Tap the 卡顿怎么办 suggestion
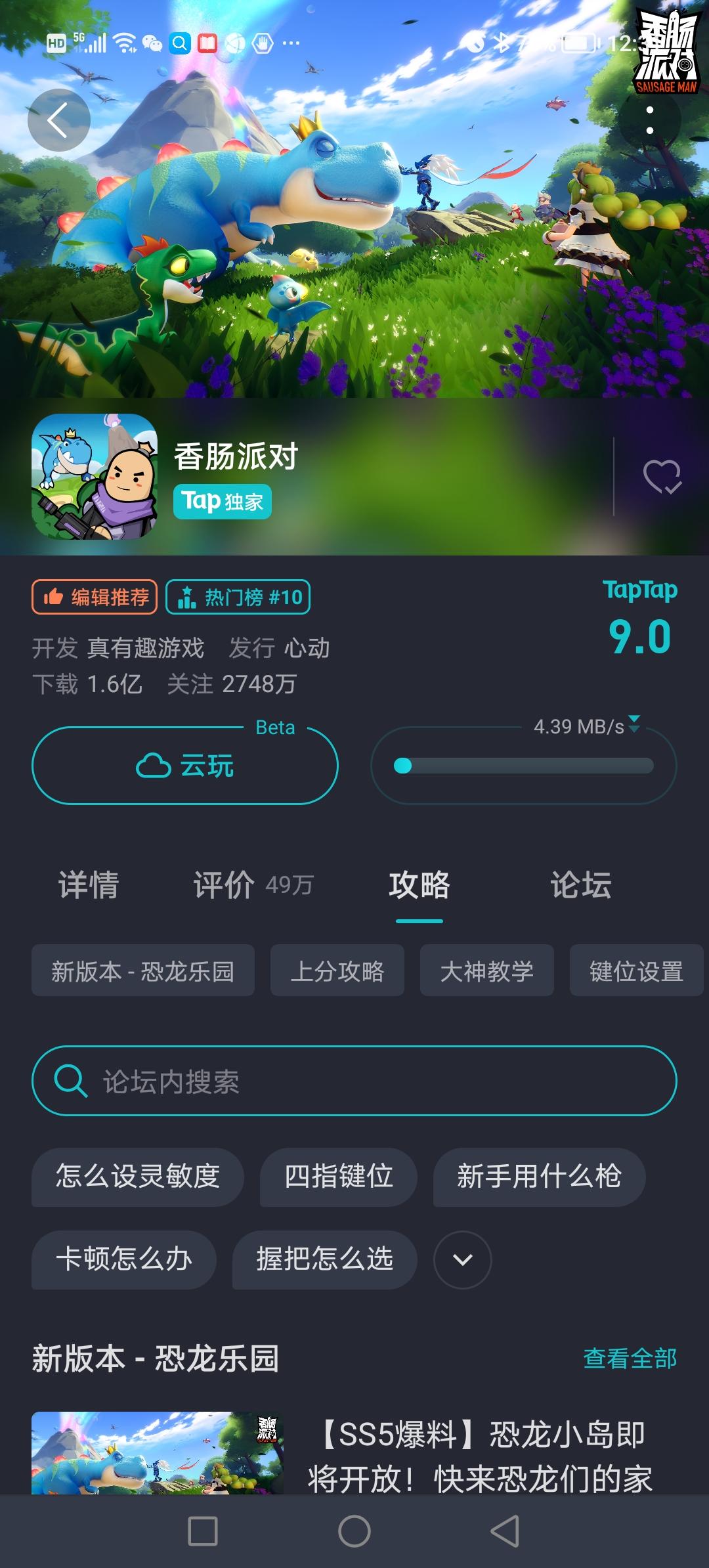 tap(123, 1259)
